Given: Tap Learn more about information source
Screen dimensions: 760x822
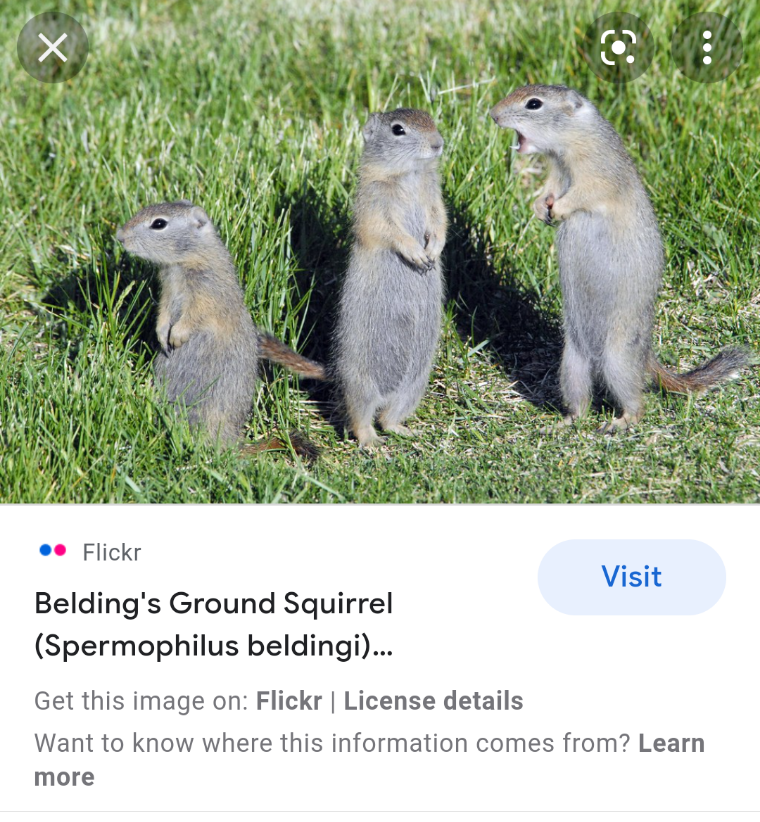Looking at the screenshot, I should tap(670, 743).
